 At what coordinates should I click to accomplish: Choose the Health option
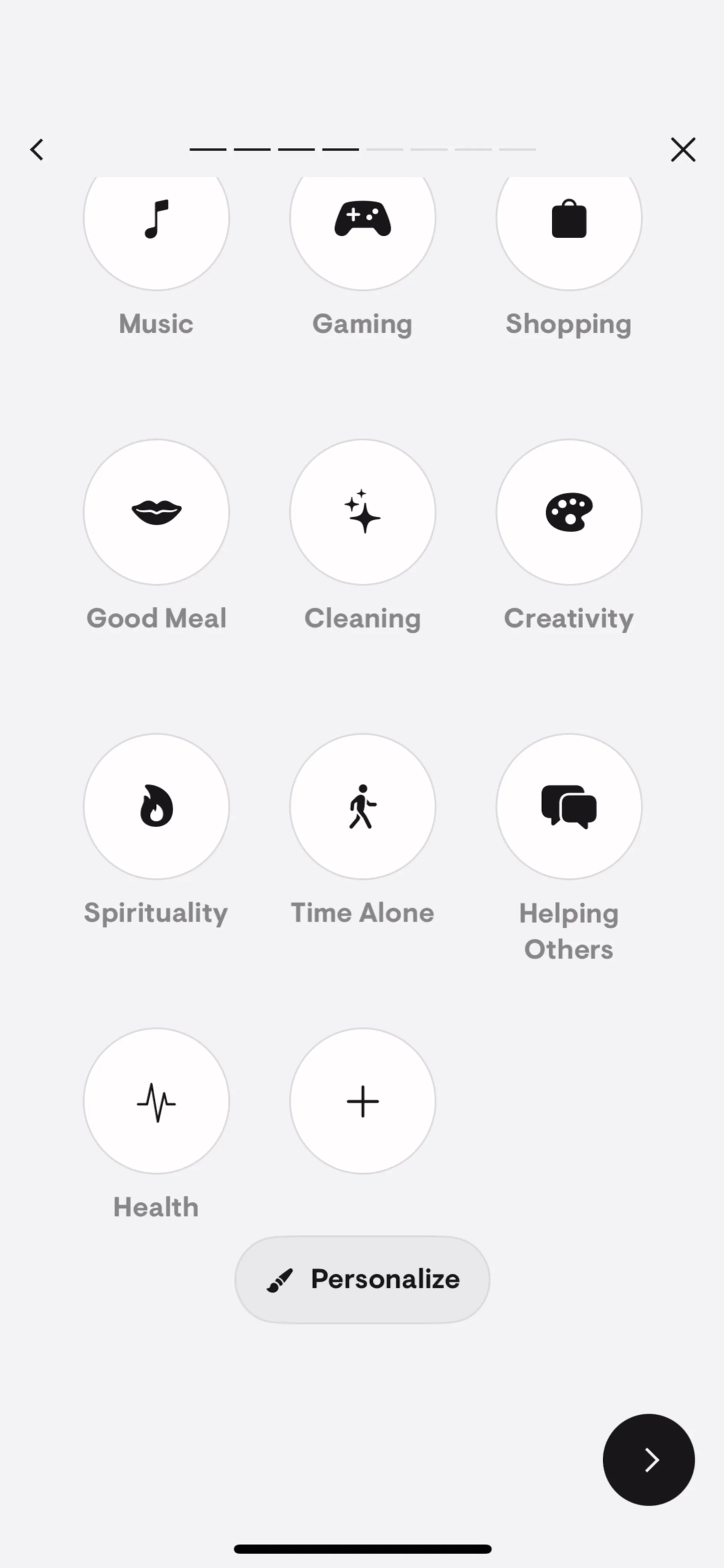click(x=156, y=1101)
